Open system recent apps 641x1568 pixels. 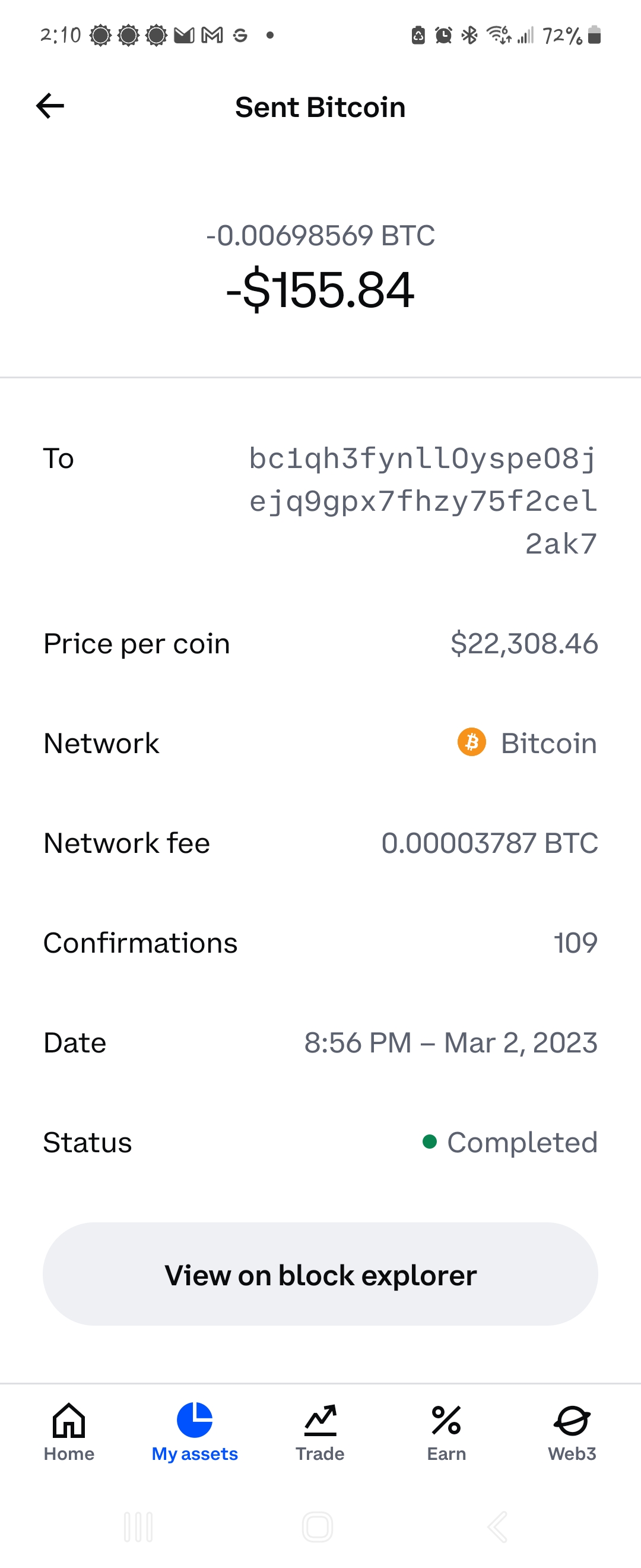click(x=138, y=1526)
